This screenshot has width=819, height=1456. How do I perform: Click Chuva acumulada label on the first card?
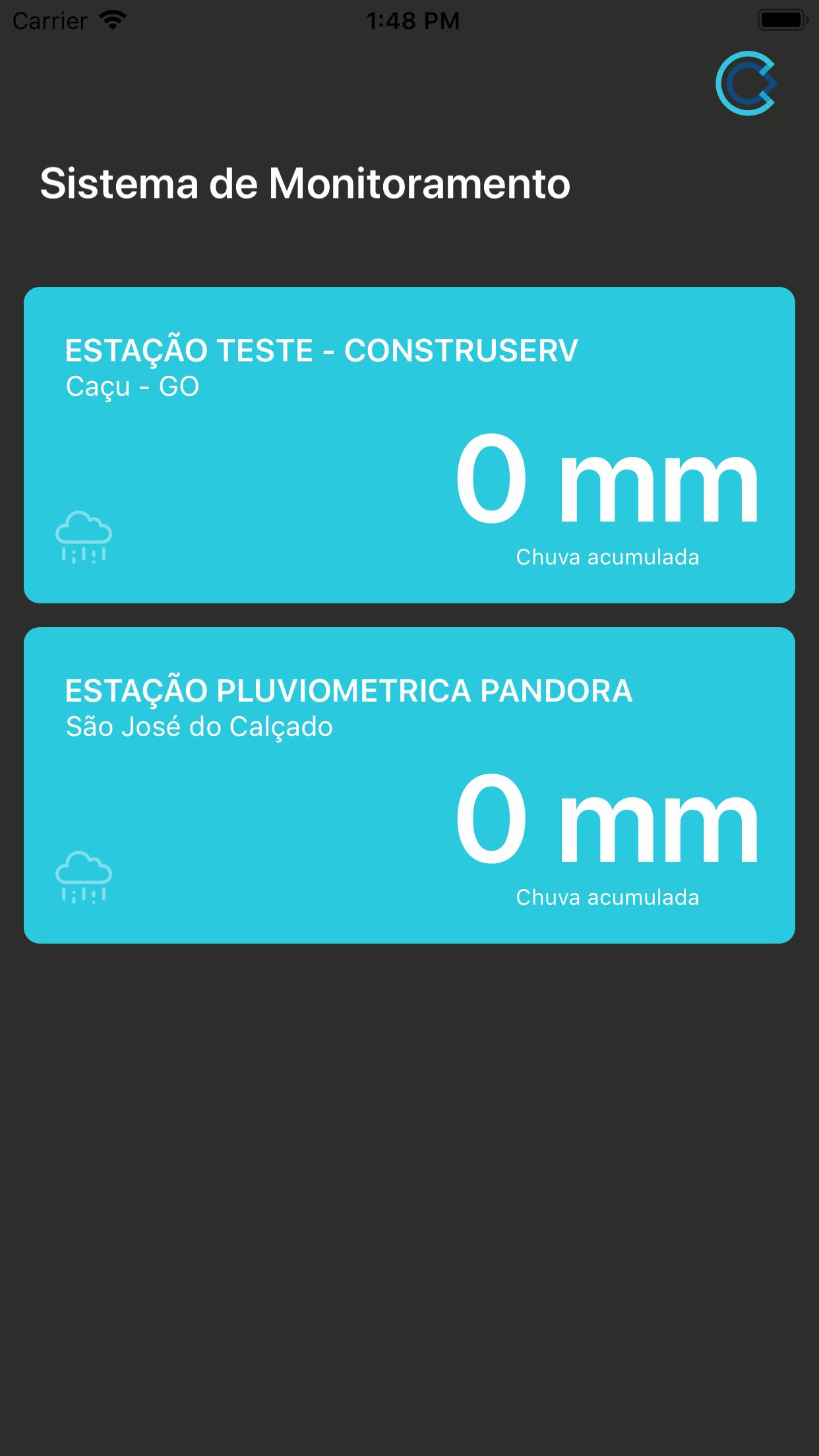pyautogui.click(x=608, y=556)
